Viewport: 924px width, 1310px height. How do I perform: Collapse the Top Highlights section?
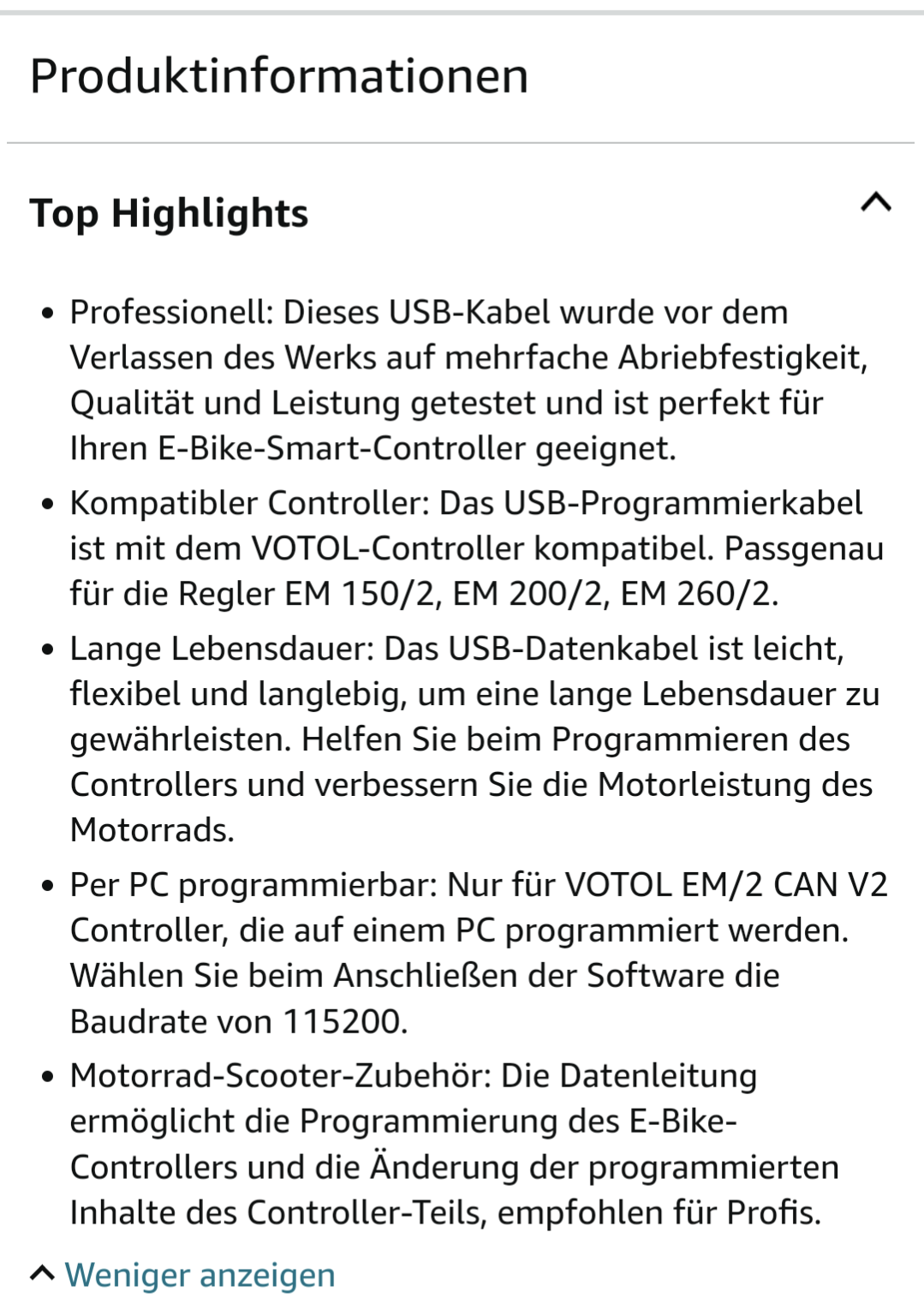click(x=875, y=203)
